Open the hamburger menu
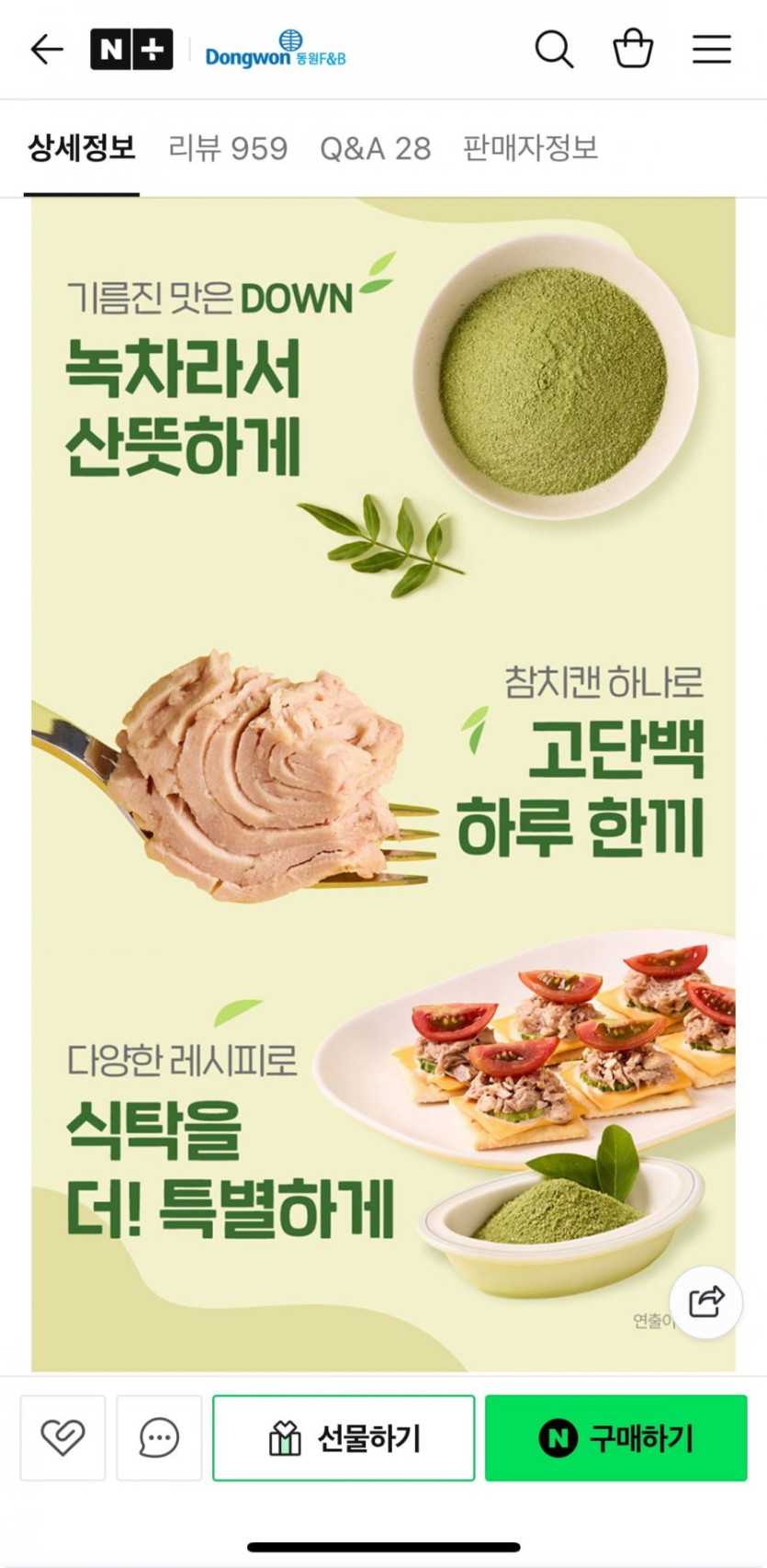Screen dimensions: 767x1568 pos(712,49)
